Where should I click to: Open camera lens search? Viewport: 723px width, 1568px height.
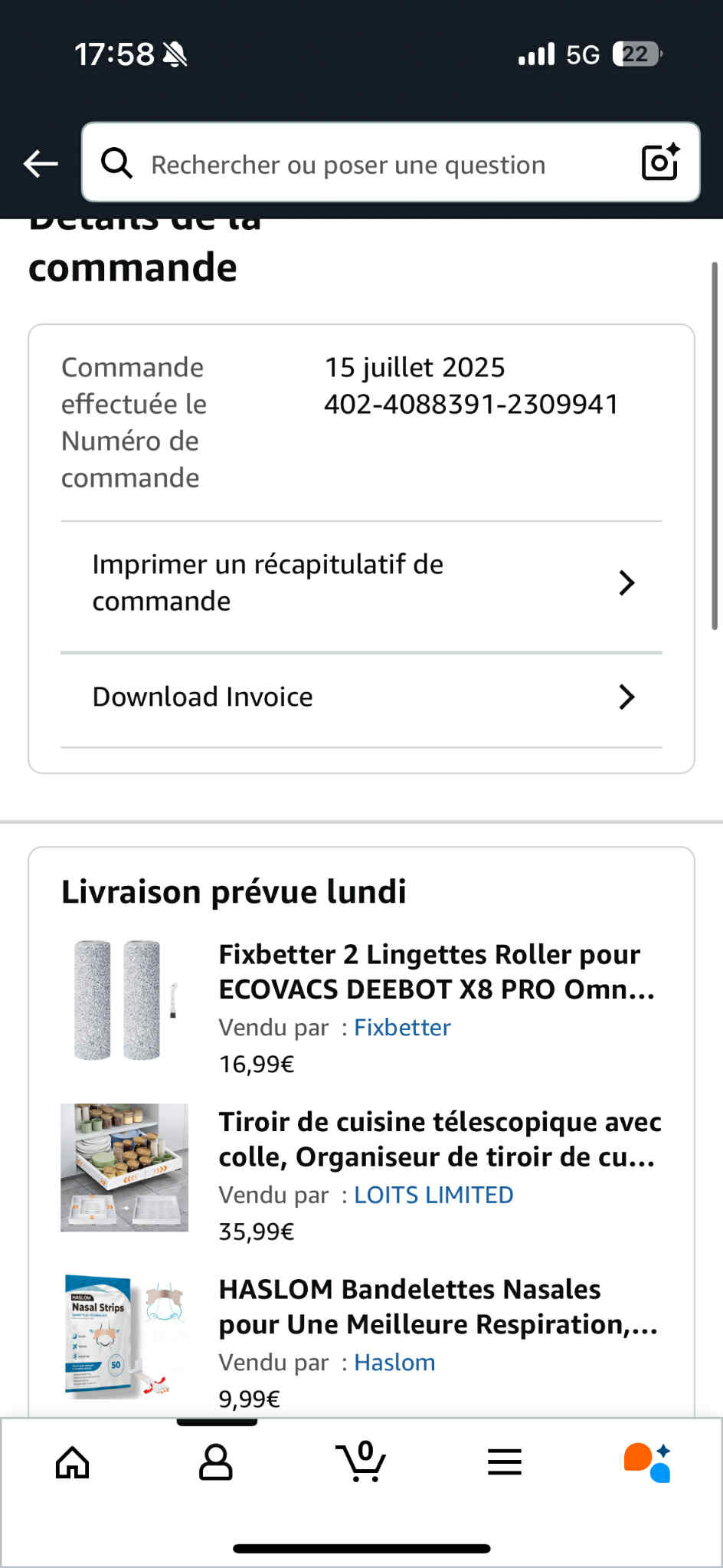(659, 162)
